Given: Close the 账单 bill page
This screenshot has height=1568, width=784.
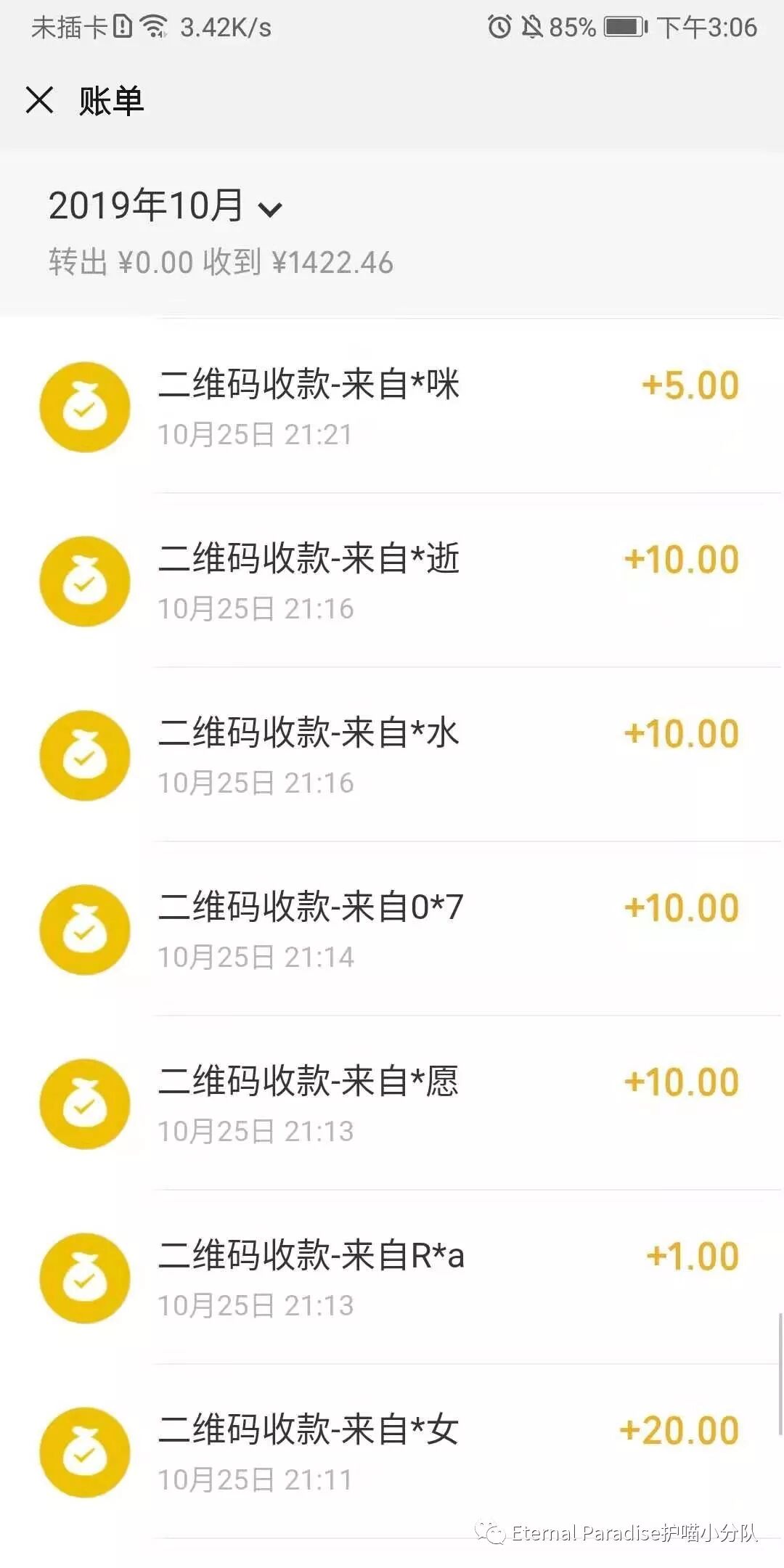Looking at the screenshot, I should 40,100.
